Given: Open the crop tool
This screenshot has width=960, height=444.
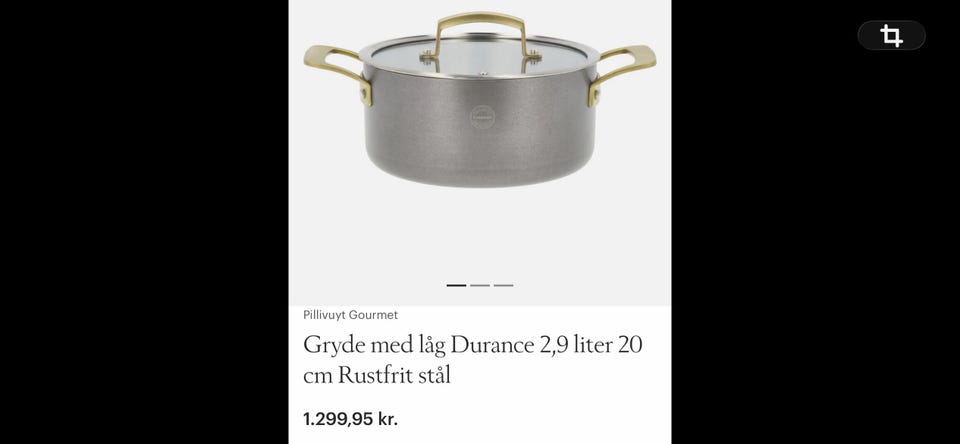Looking at the screenshot, I should [891, 36].
